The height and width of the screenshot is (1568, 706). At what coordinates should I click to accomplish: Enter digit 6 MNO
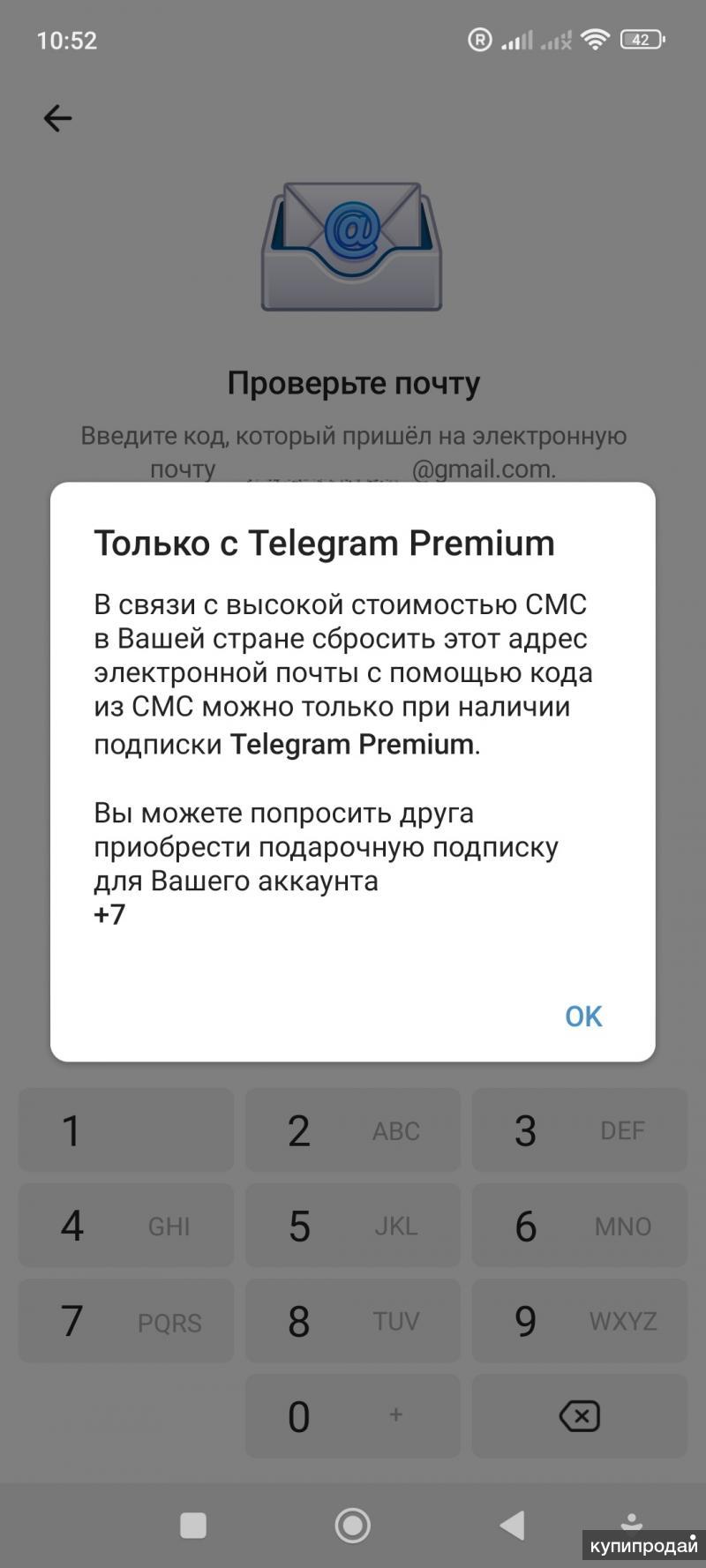point(579,1226)
